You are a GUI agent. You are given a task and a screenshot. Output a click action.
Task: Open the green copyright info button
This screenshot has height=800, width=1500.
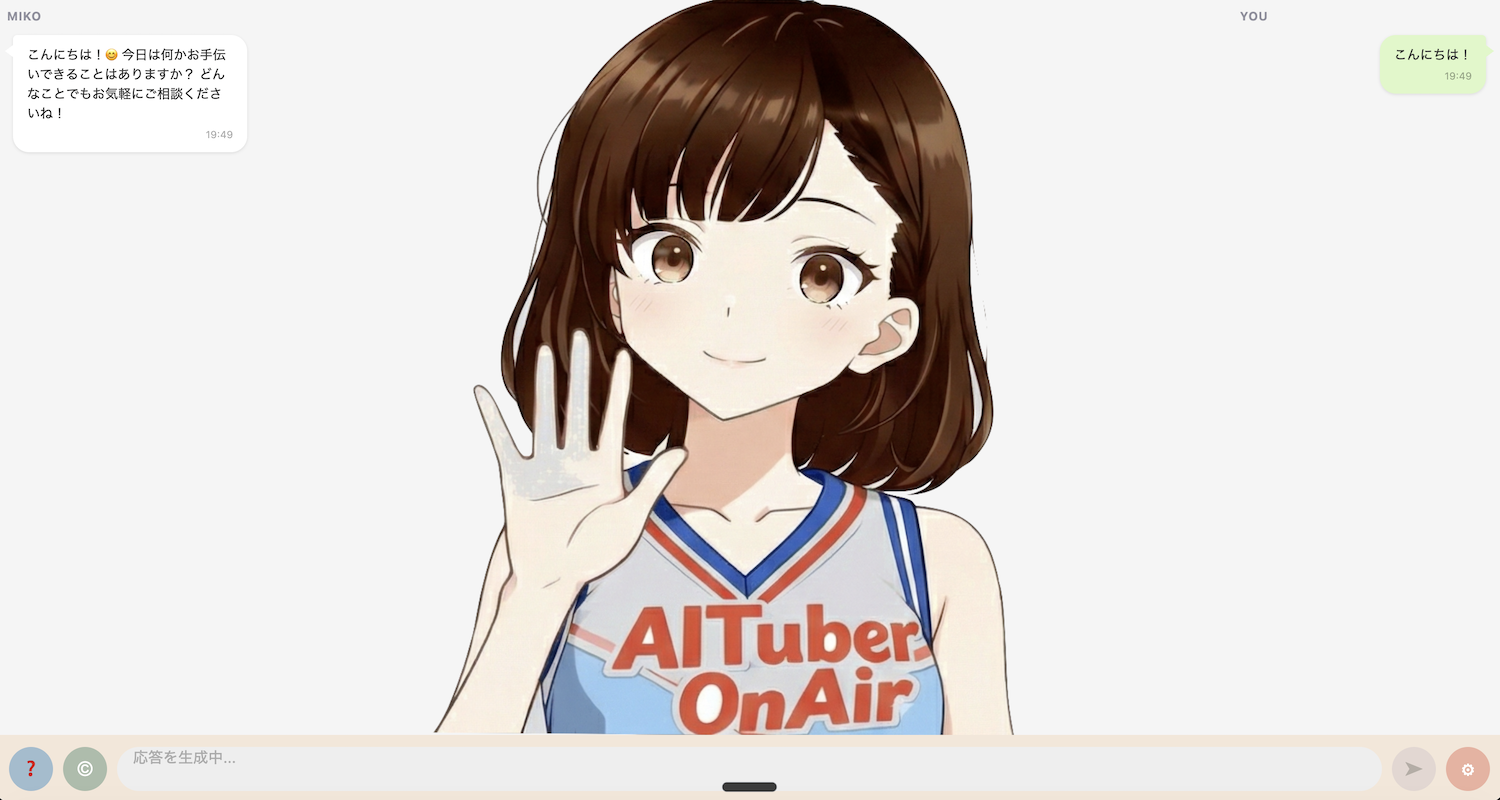[x=85, y=769]
